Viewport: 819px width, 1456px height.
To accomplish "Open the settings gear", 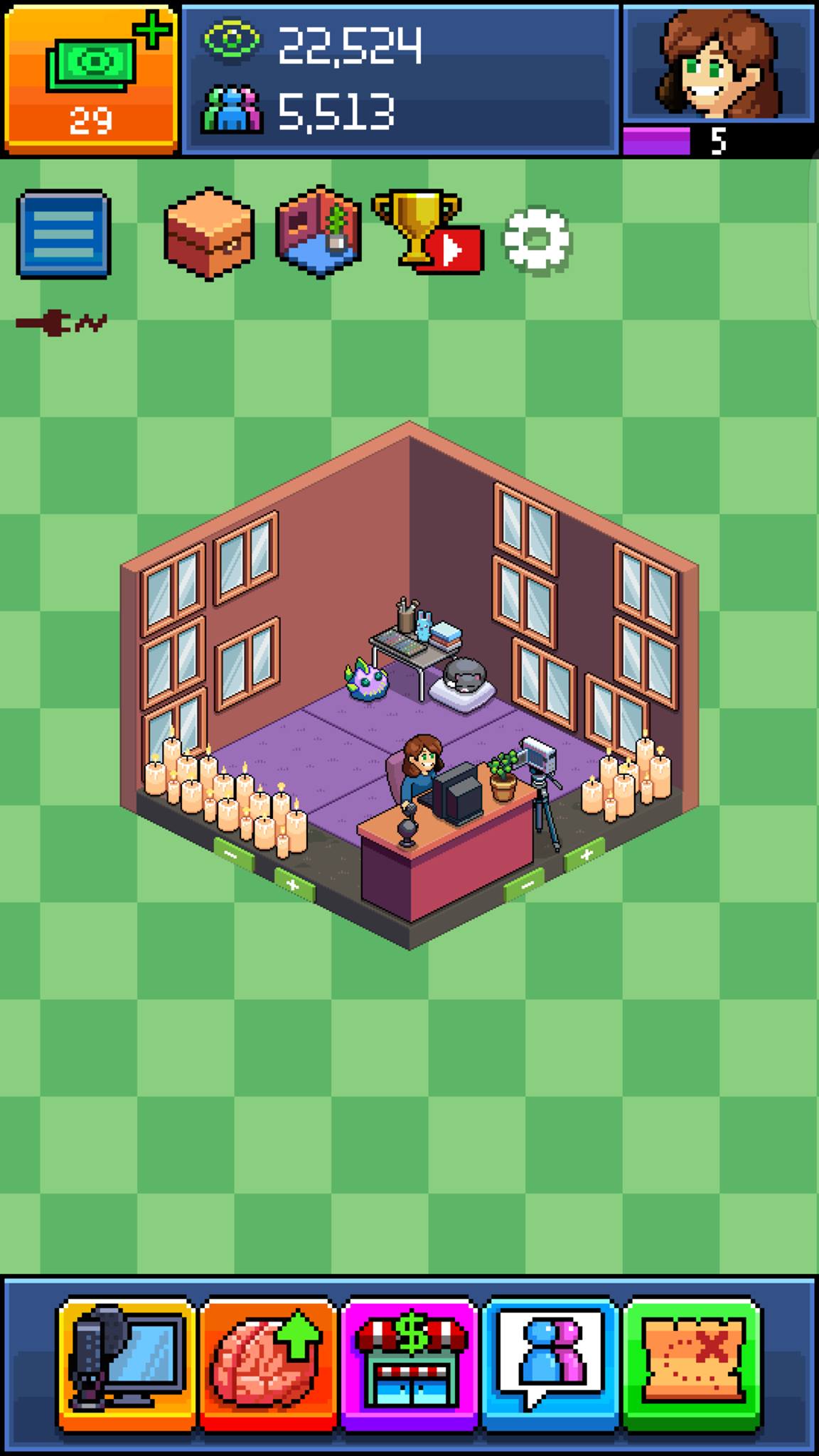I will point(537,240).
